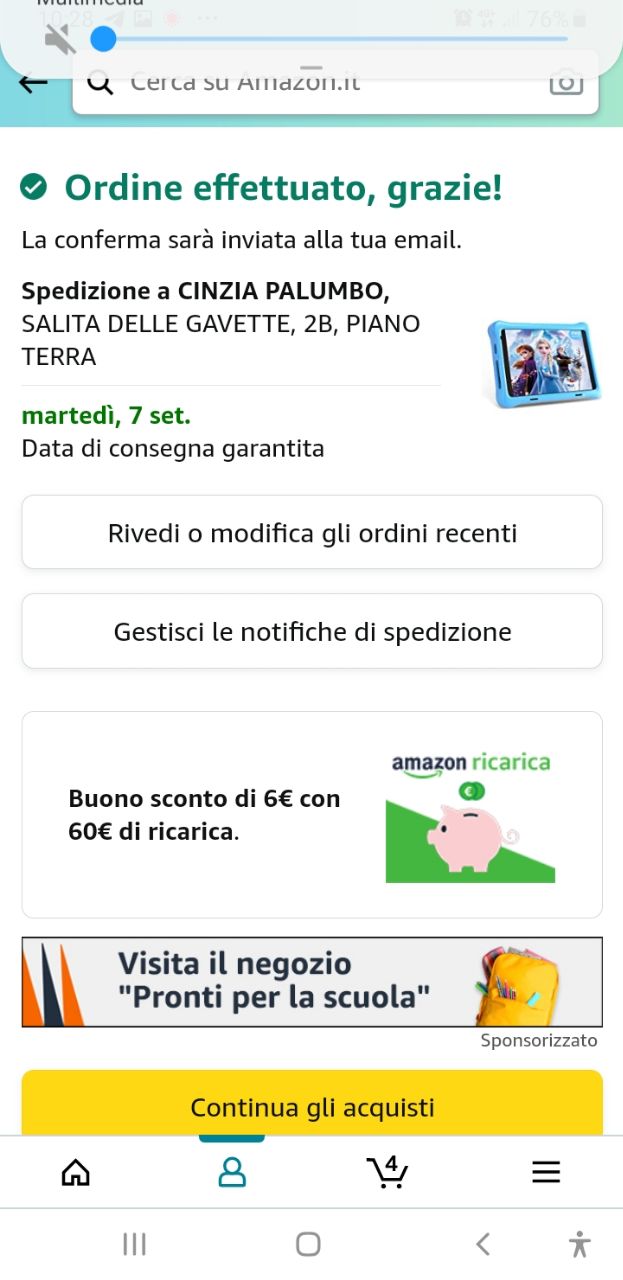Viewport: 623px width, 1280px height.
Task: Switch to the account profile tab
Action: tap(232, 1172)
